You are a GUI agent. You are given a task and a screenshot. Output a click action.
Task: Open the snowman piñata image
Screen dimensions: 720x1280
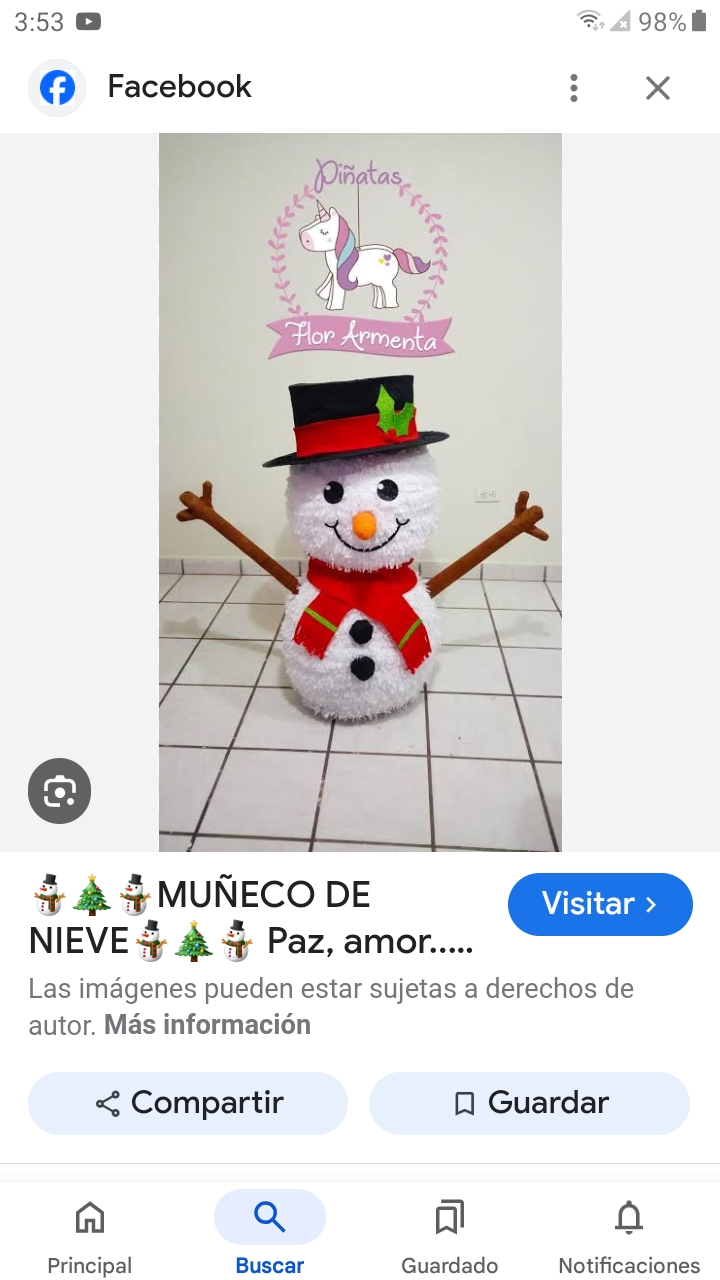click(360, 492)
